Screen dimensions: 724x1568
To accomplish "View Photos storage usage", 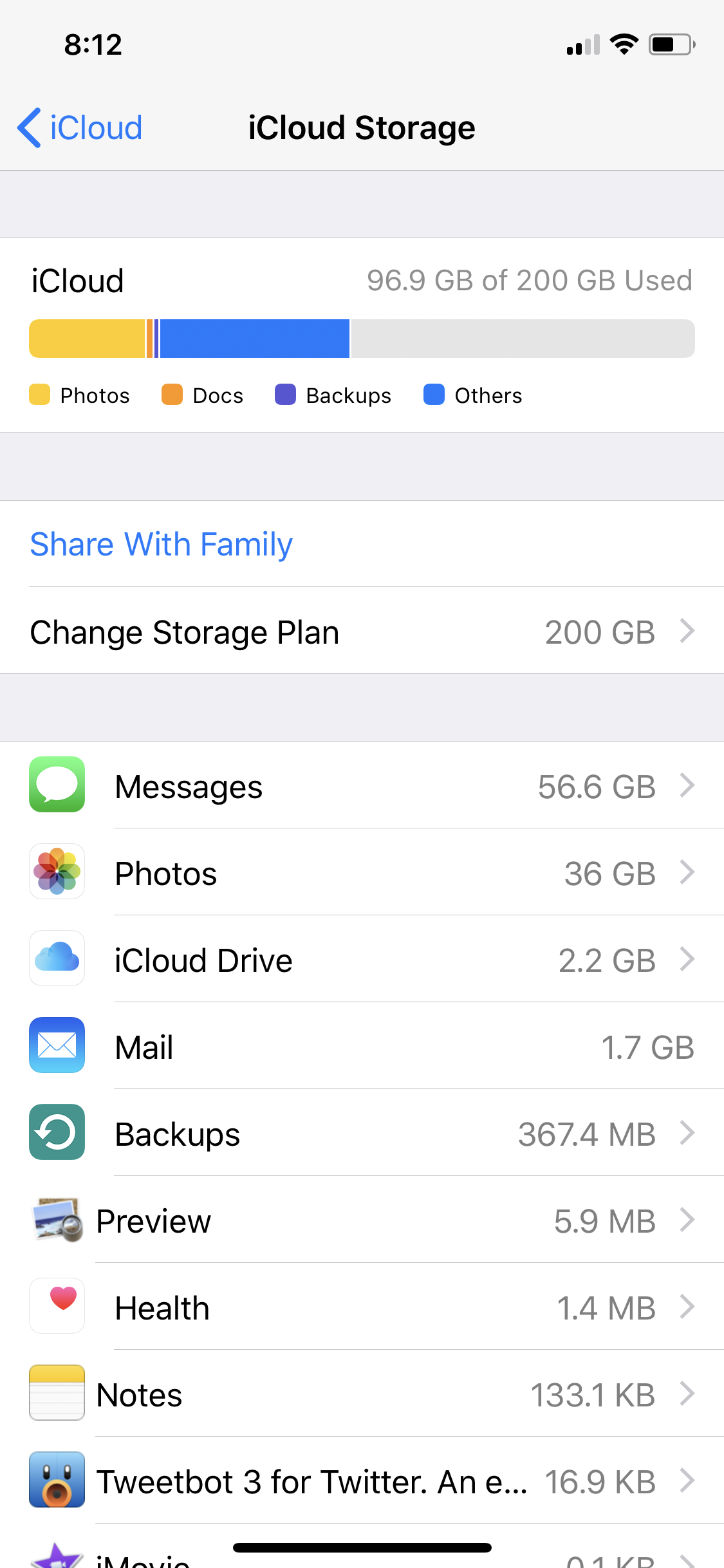I will click(362, 873).
